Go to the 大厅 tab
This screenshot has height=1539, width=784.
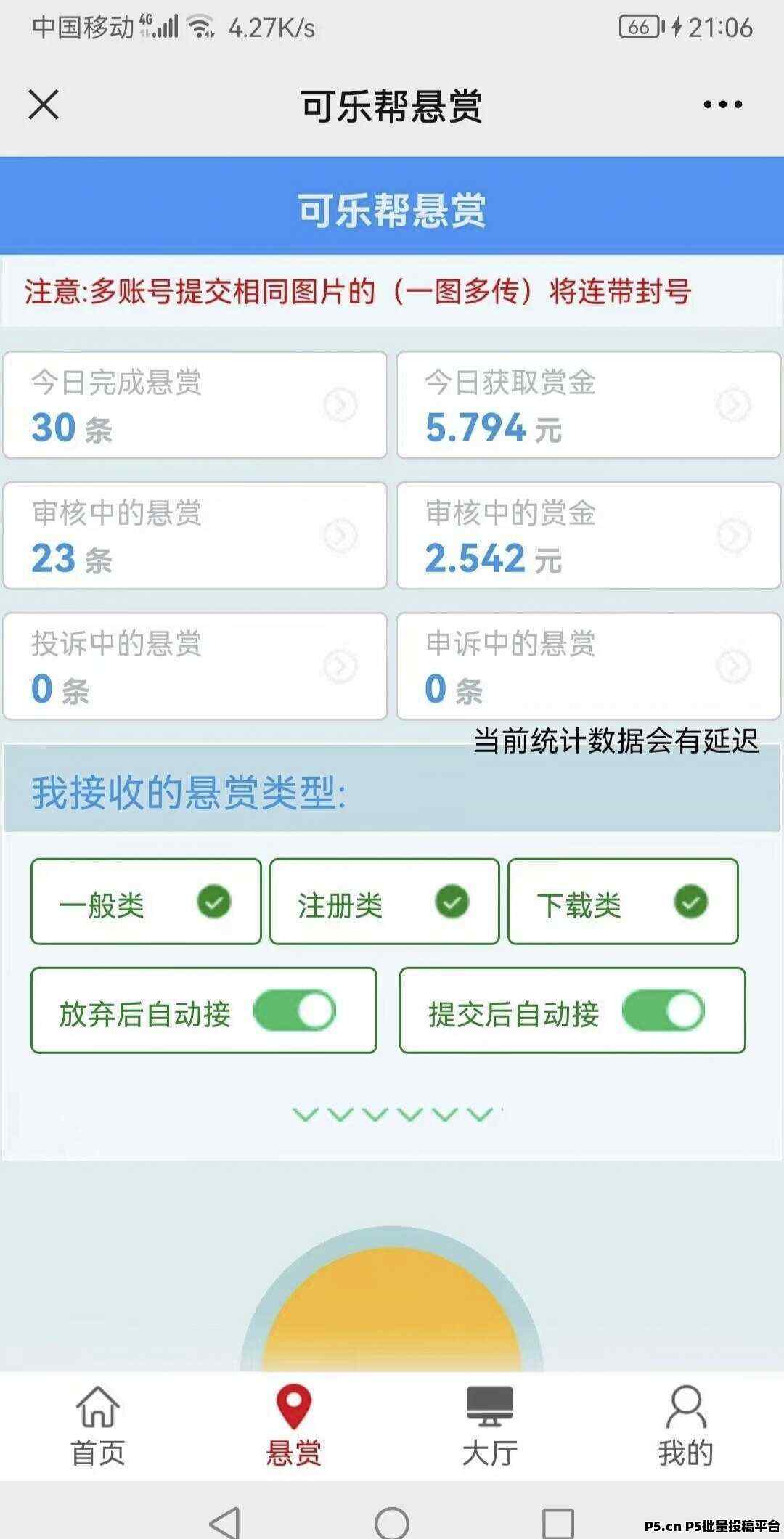(x=490, y=1426)
